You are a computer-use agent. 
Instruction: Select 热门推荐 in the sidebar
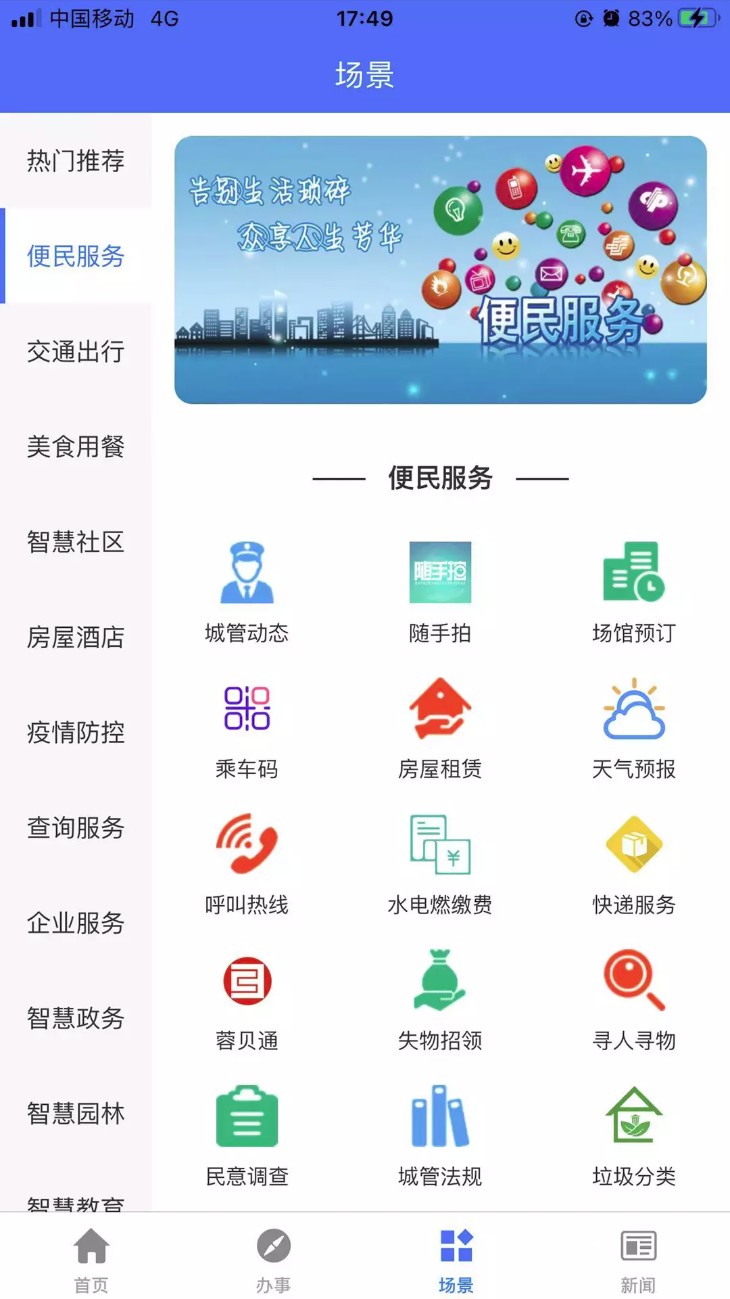point(76,161)
